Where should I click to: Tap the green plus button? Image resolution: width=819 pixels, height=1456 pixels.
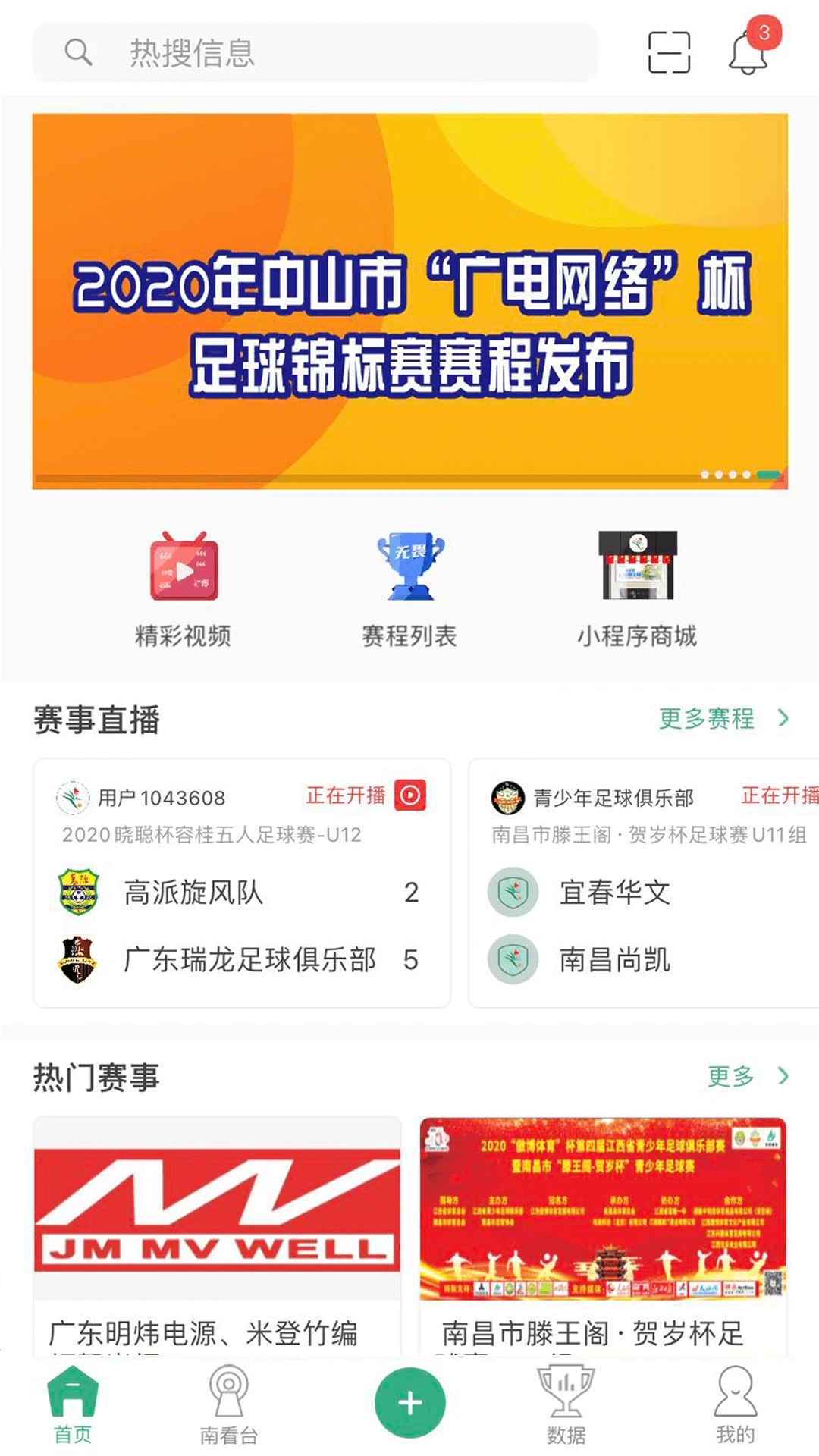[409, 1402]
